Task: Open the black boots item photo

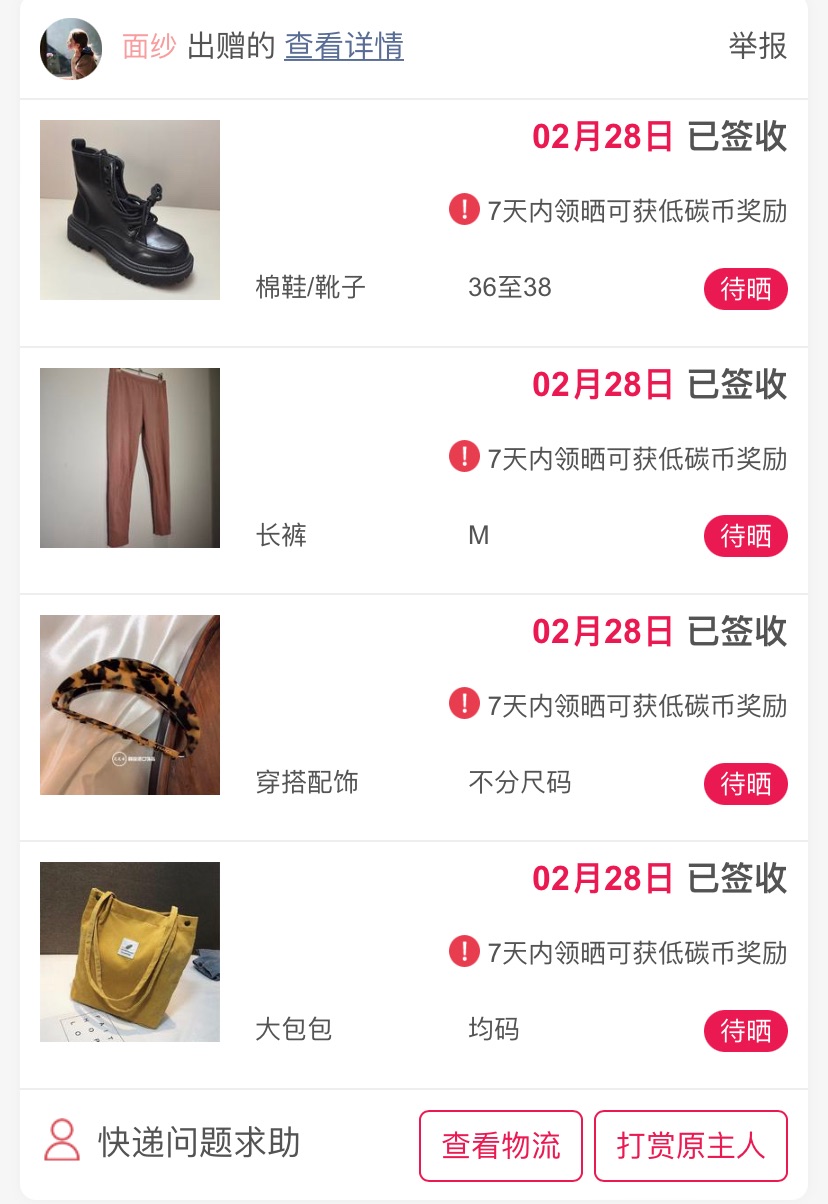Action: 130,210
